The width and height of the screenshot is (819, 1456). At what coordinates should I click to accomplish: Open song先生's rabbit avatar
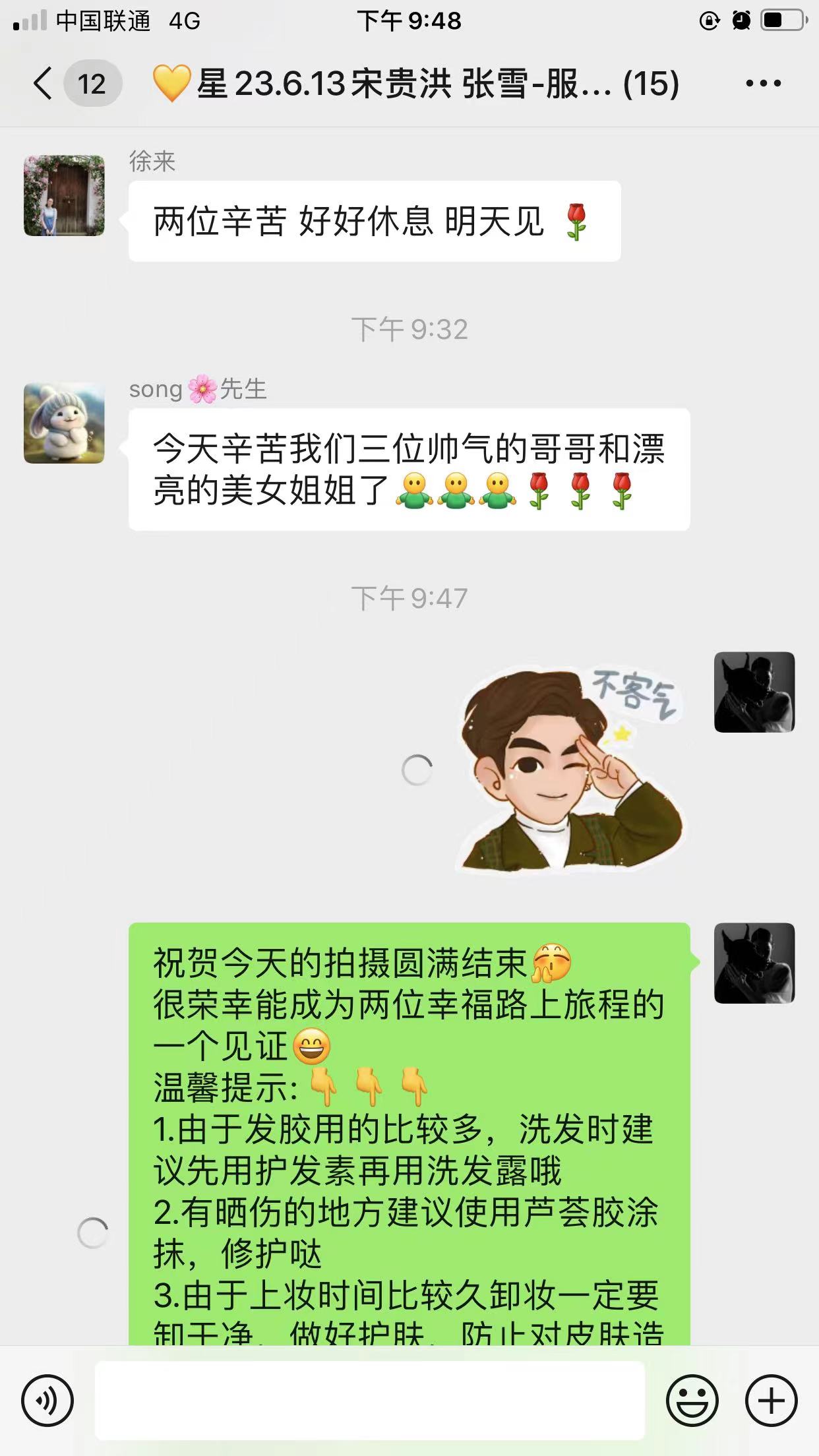64,423
